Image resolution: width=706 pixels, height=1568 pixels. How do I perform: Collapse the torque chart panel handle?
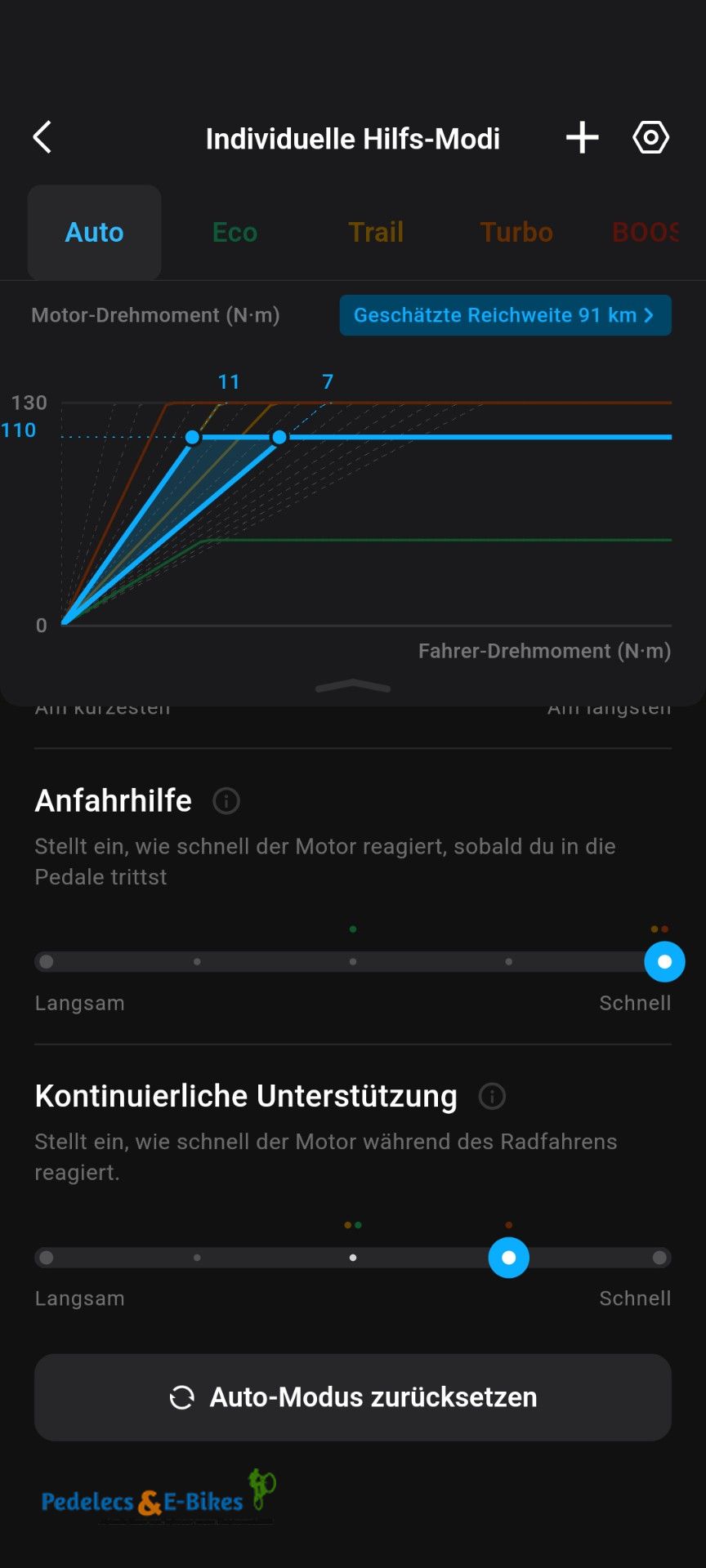353,686
